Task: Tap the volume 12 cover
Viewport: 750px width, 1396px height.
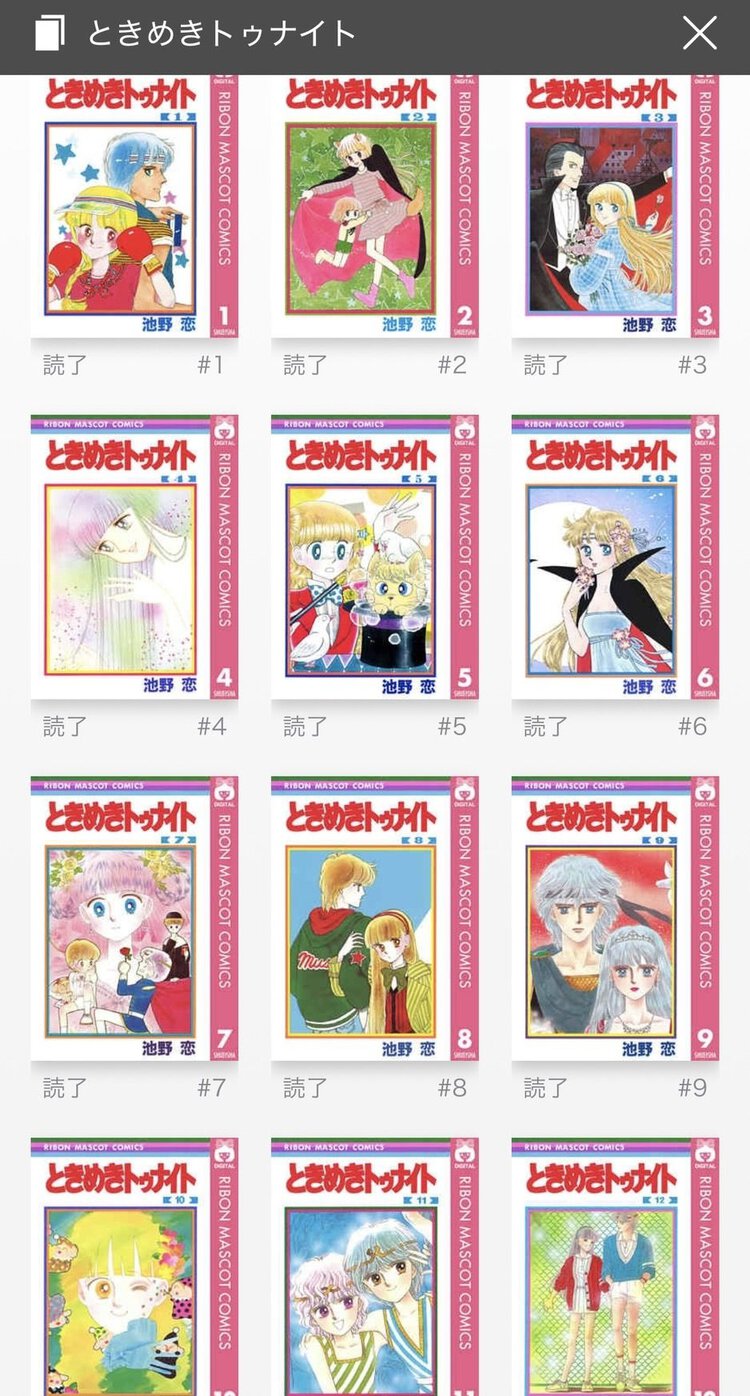Action: click(x=614, y=1270)
